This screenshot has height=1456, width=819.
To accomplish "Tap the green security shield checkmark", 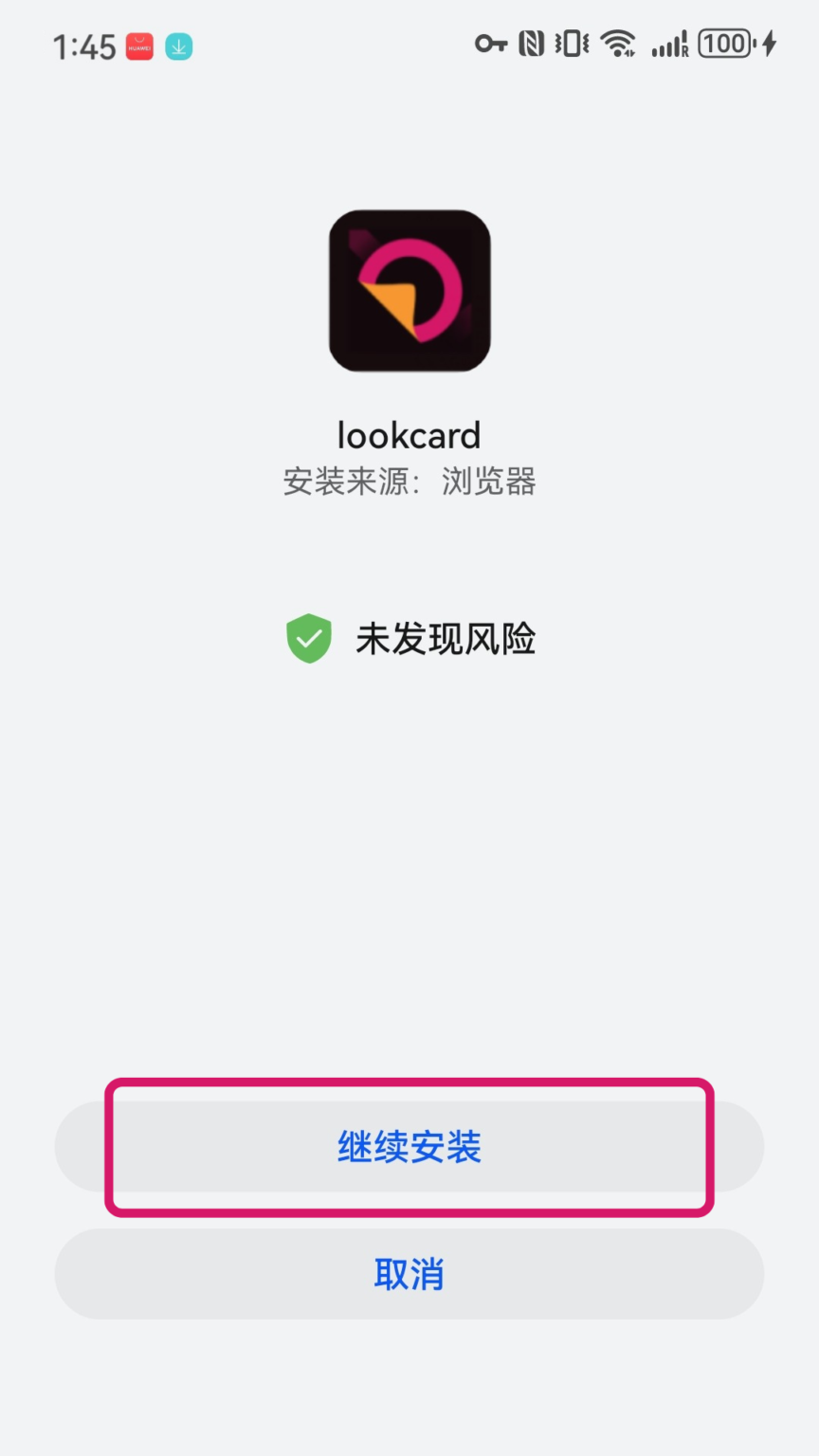I will [309, 639].
